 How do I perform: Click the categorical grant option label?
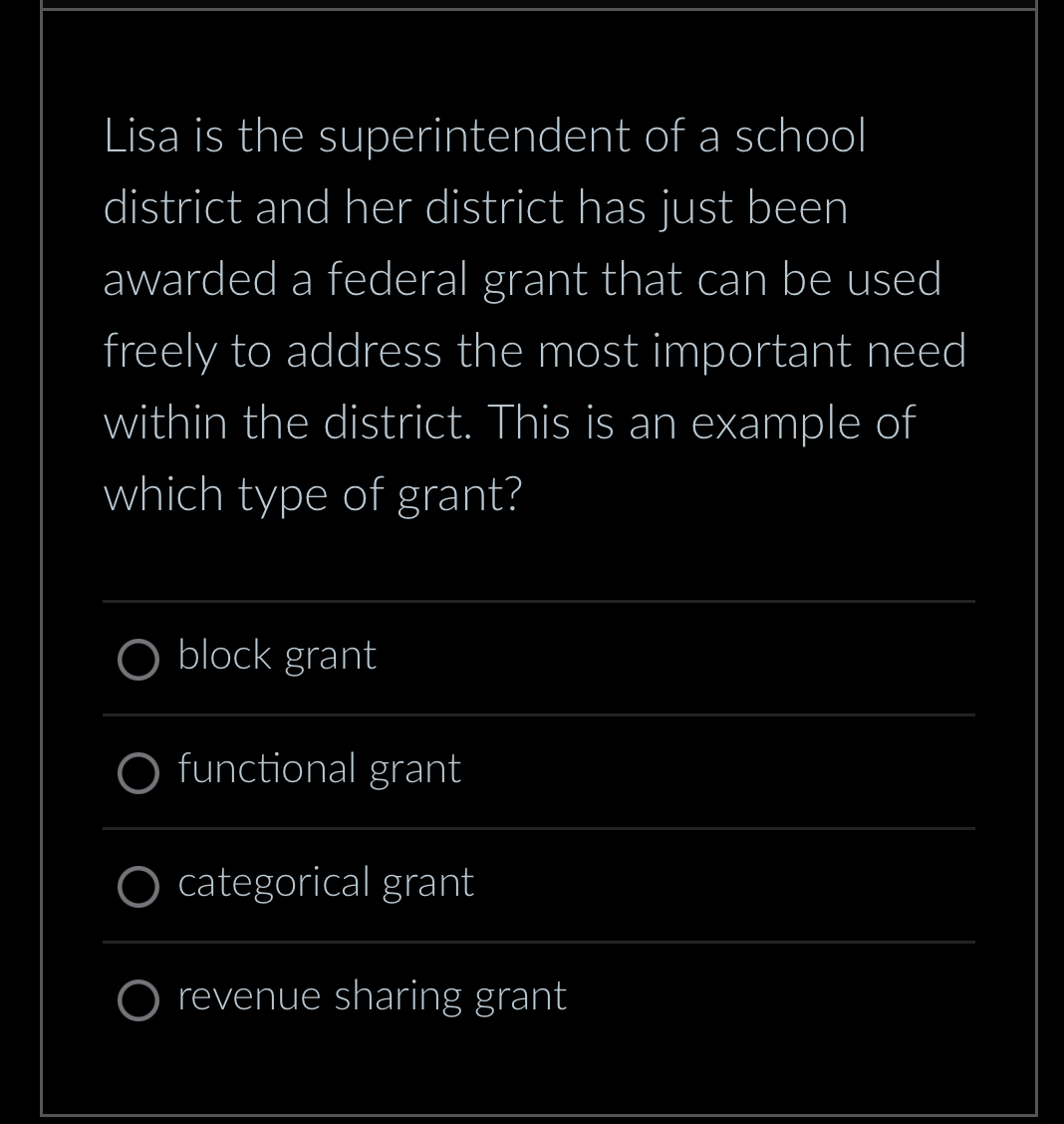(325, 883)
